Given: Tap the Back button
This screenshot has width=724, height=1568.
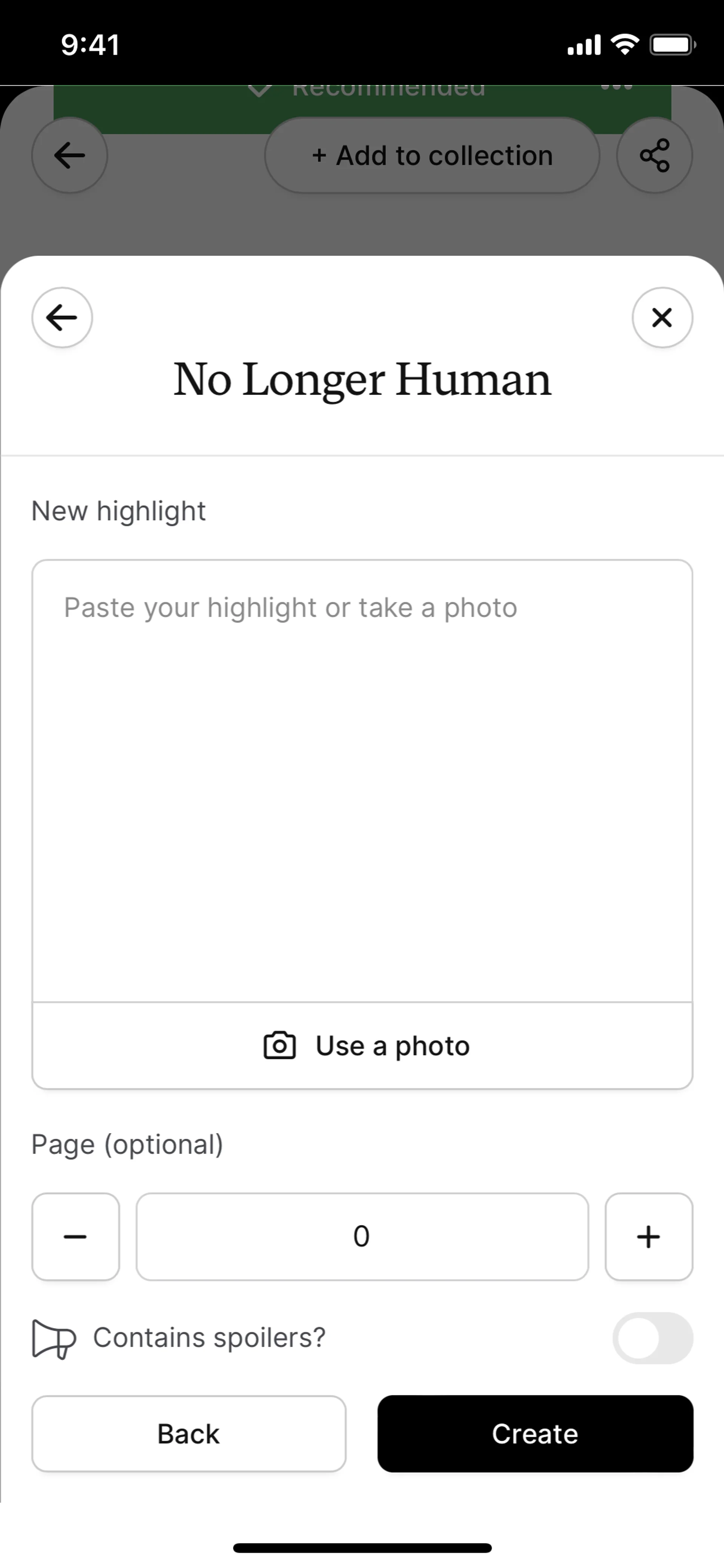Looking at the screenshot, I should point(189,1433).
